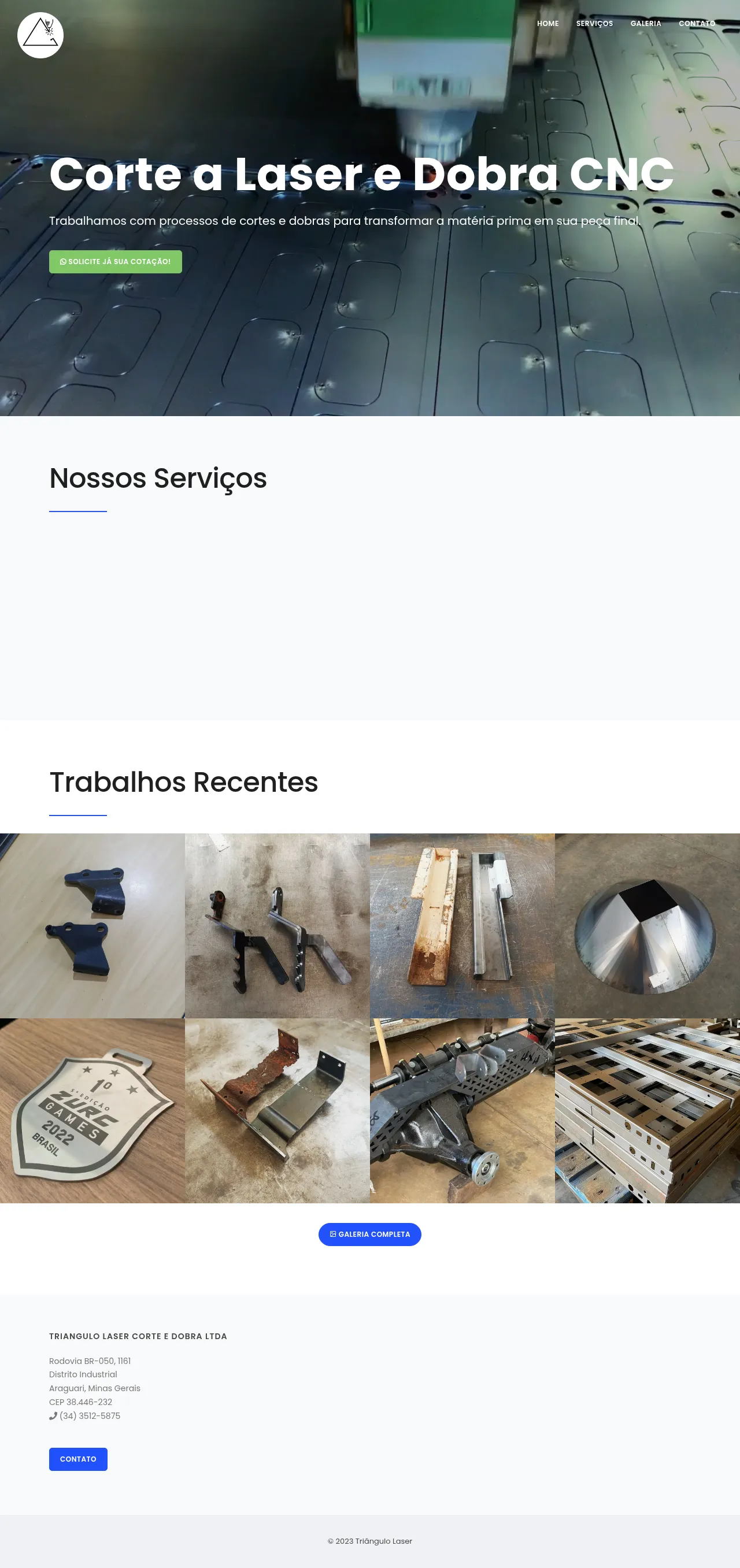The width and height of the screenshot is (740, 1568).
Task: Open the Galeria Completa button
Action: [369, 1235]
